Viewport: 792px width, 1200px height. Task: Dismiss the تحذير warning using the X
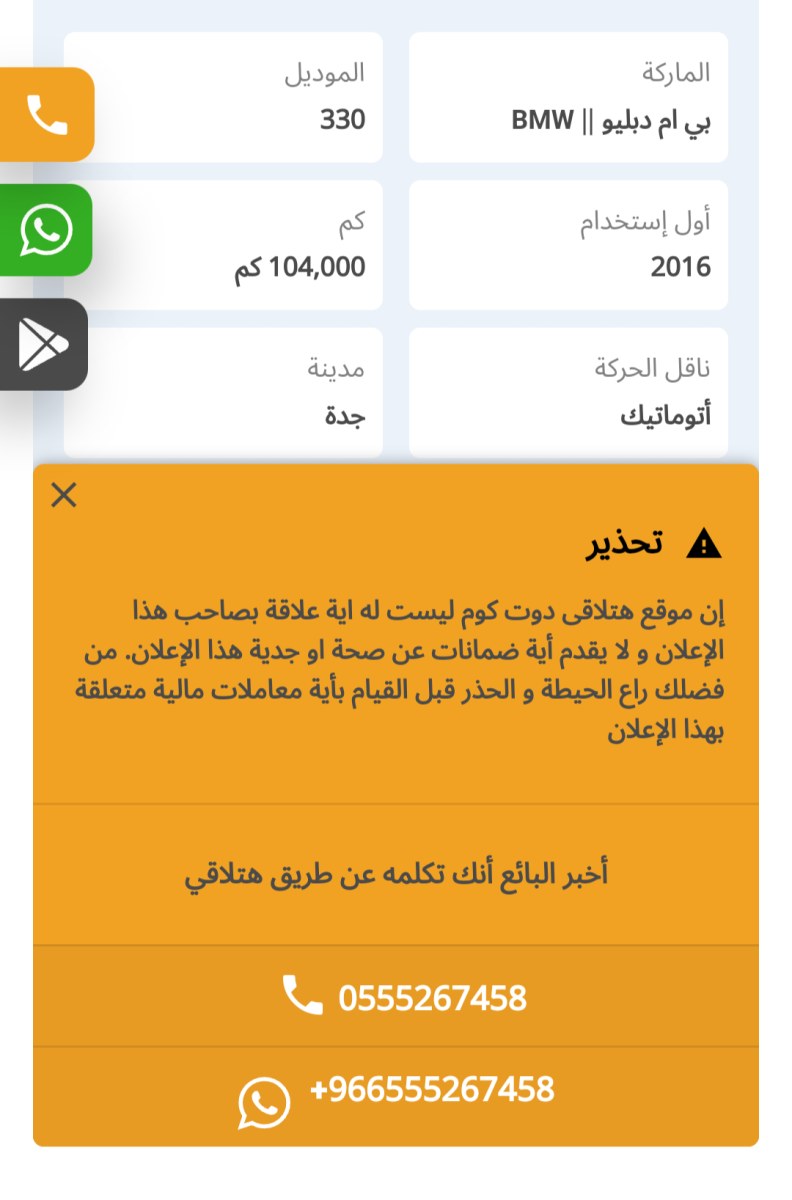pyautogui.click(x=64, y=494)
